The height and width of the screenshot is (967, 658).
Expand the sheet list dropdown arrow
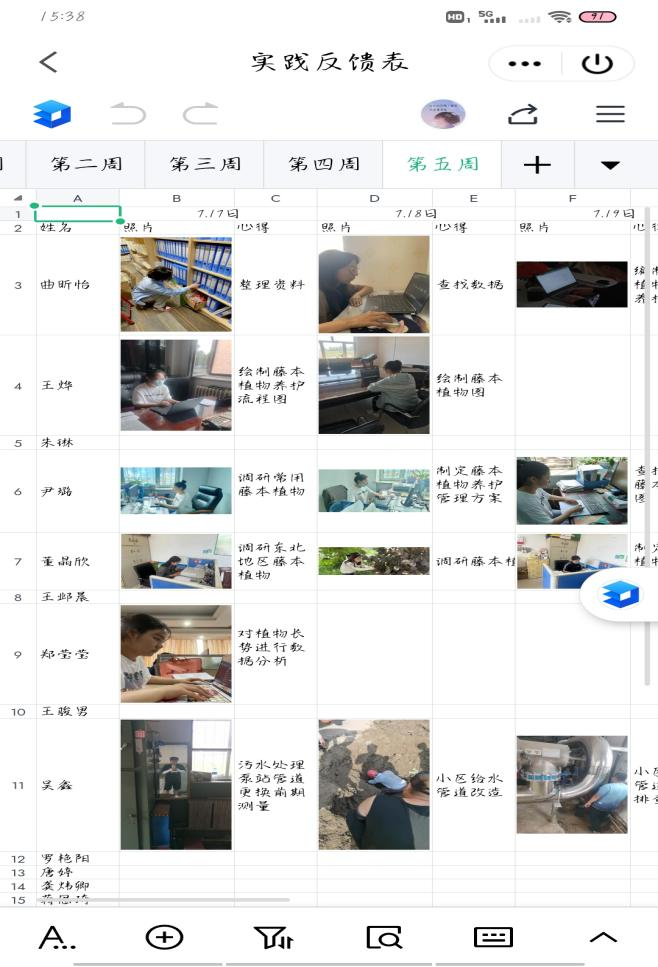click(609, 165)
